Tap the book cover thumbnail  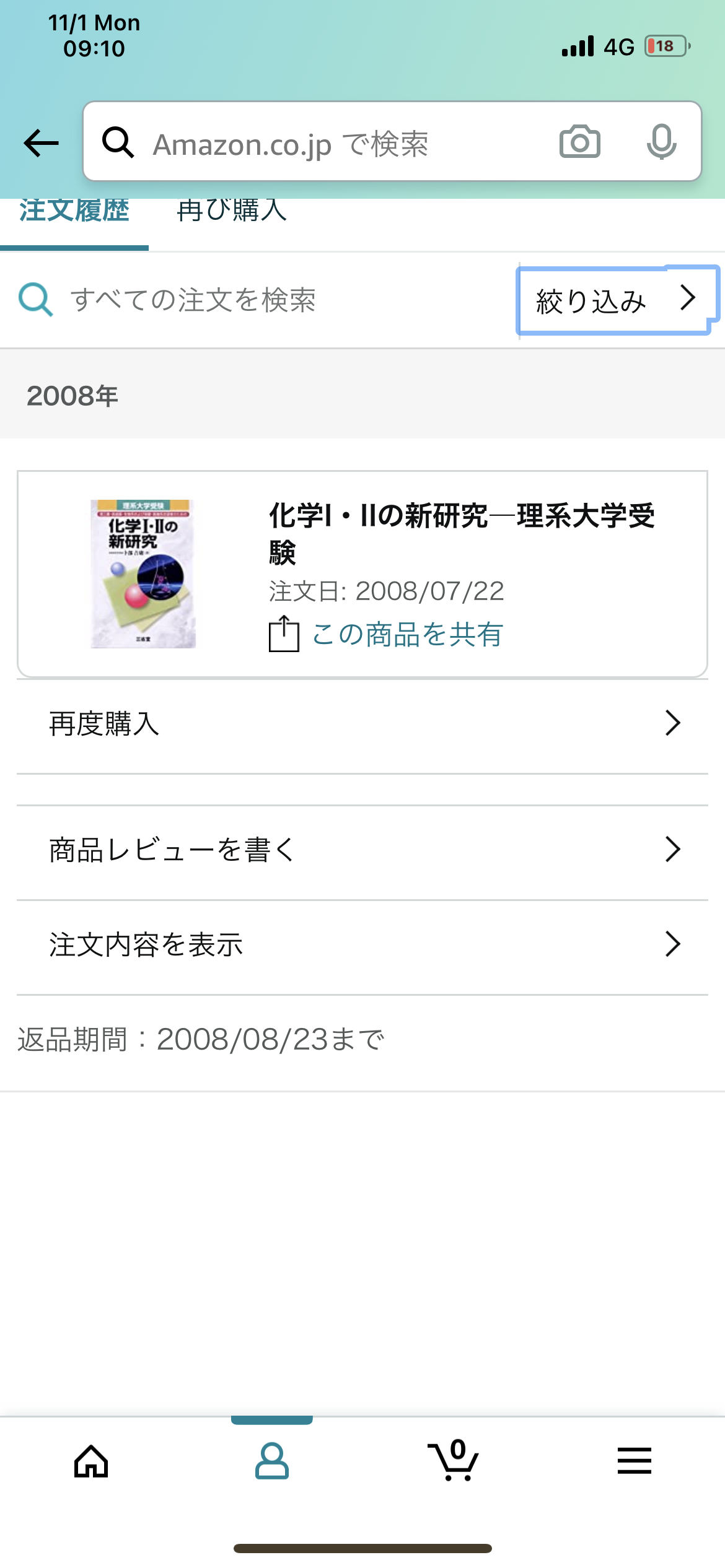[x=142, y=573]
